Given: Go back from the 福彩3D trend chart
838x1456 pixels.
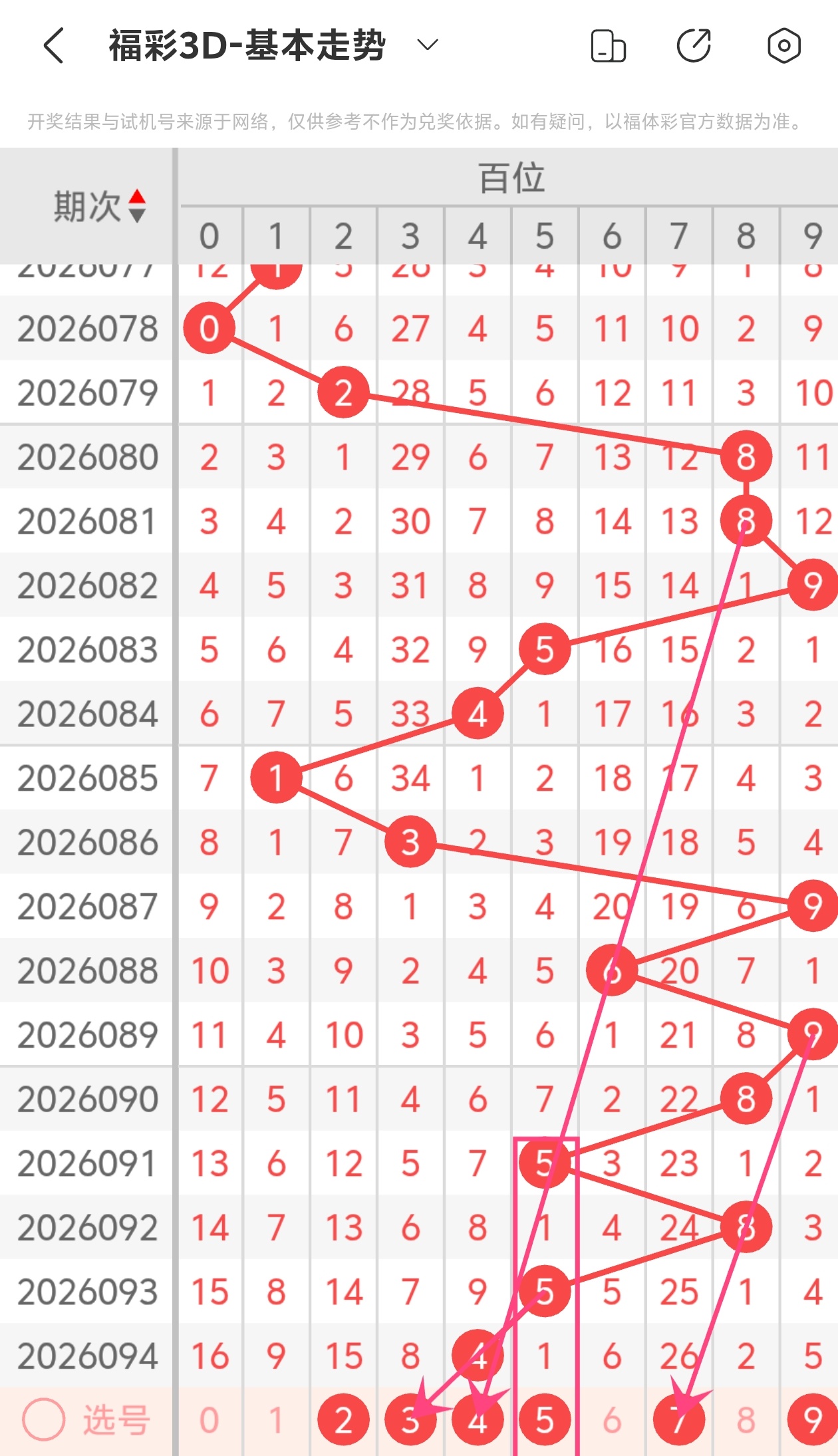Looking at the screenshot, I should [x=55, y=46].
